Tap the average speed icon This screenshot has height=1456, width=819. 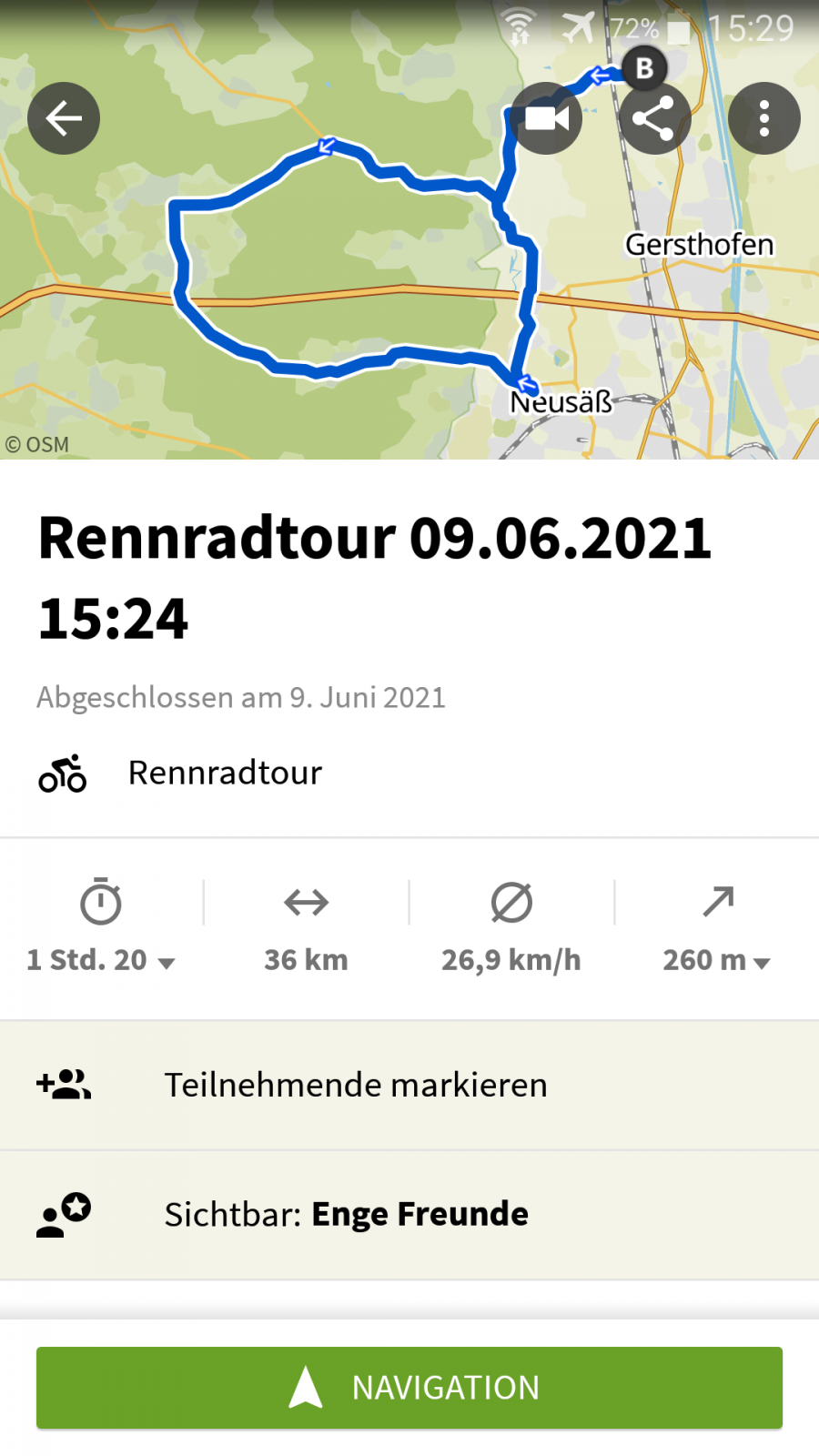511,903
